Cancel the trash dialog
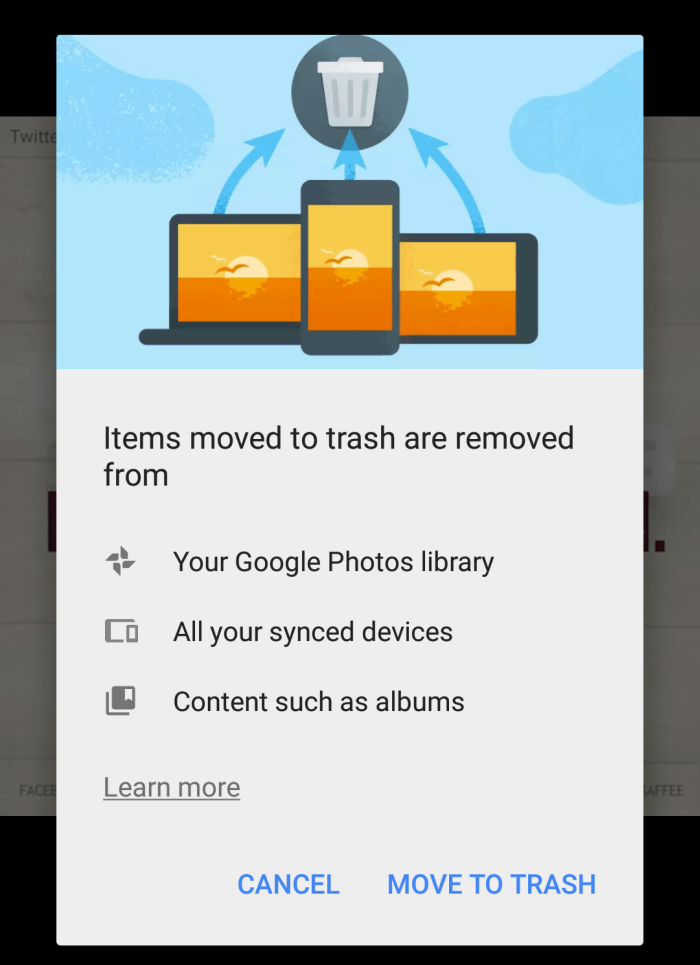Viewport: 700px width, 965px height. (x=288, y=884)
